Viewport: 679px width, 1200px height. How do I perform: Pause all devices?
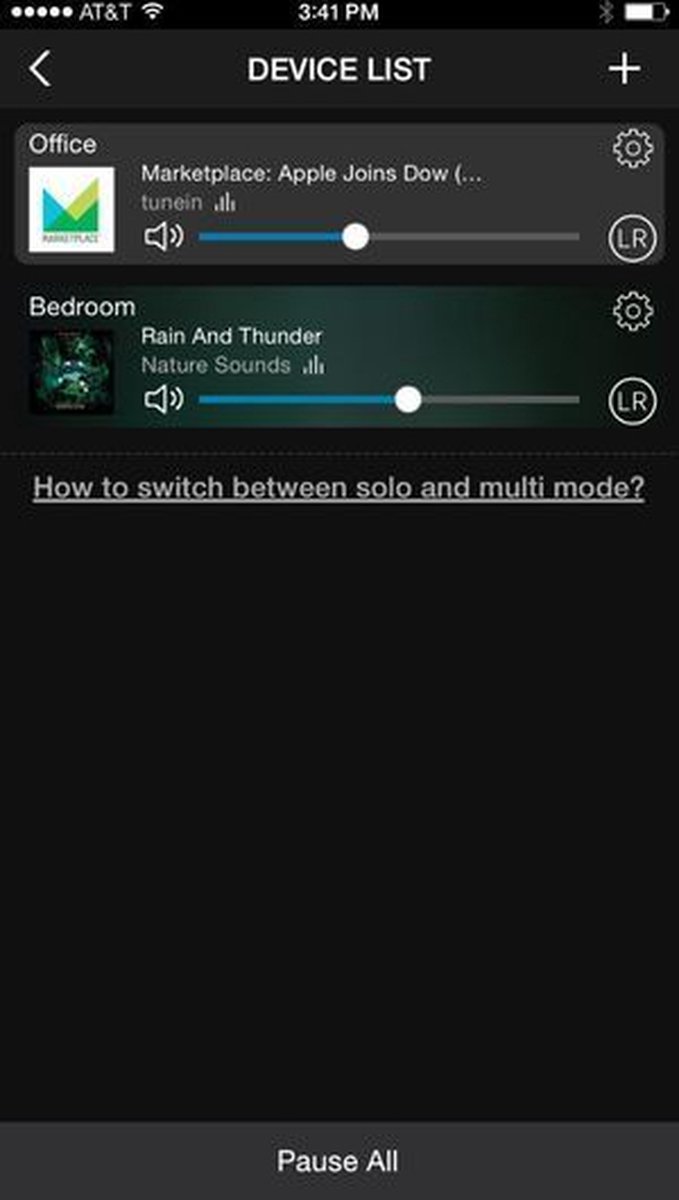(x=339, y=1161)
